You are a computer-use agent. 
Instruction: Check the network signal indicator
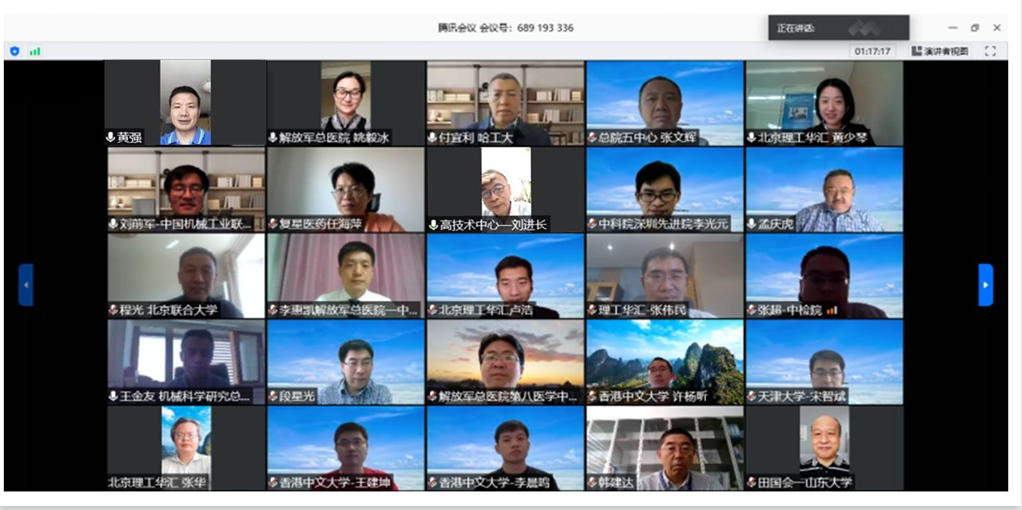(35, 51)
